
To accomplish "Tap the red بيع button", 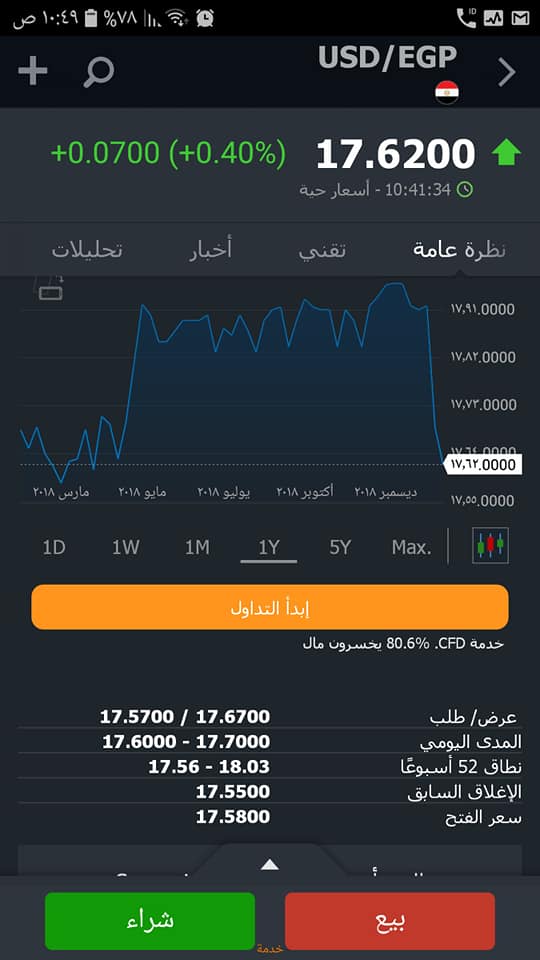I will click(390, 921).
